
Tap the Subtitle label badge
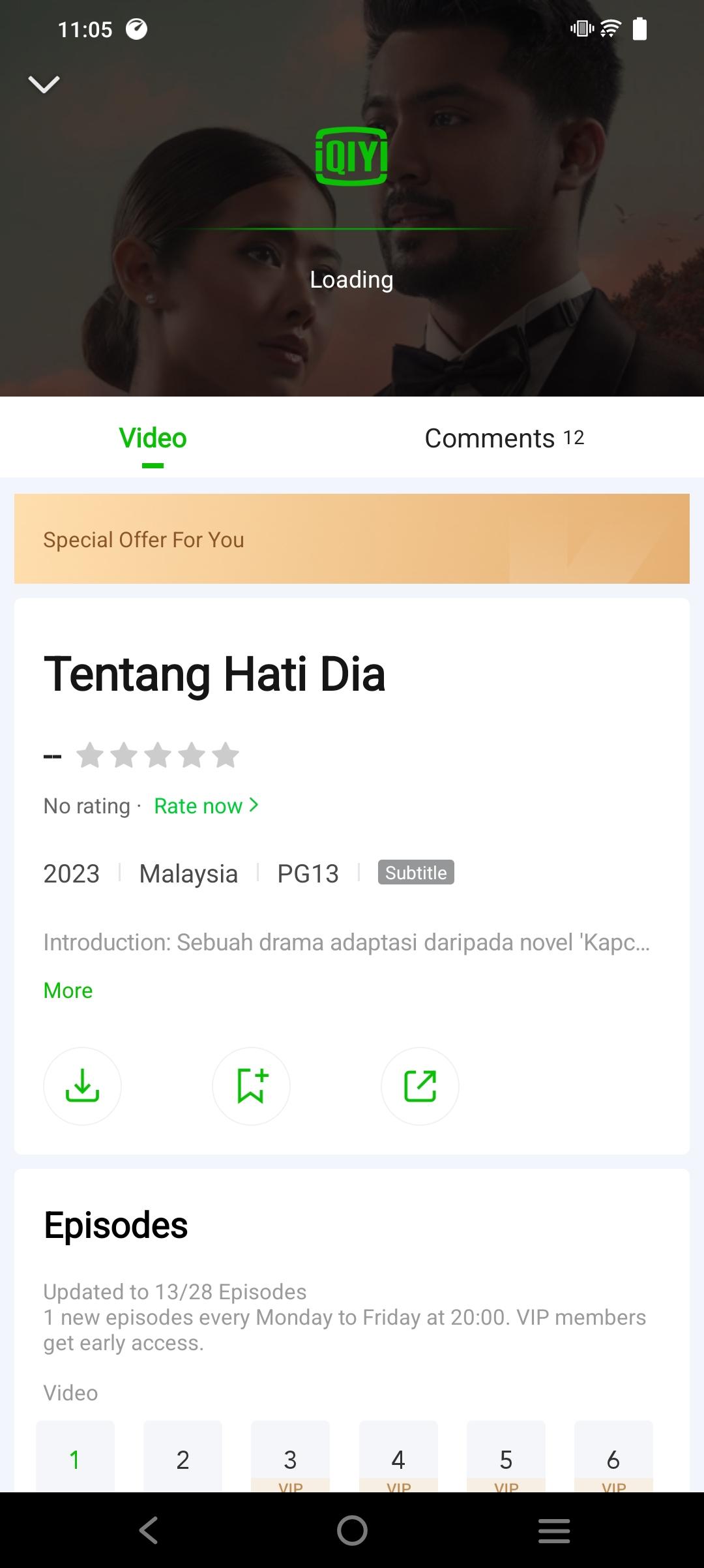click(416, 873)
